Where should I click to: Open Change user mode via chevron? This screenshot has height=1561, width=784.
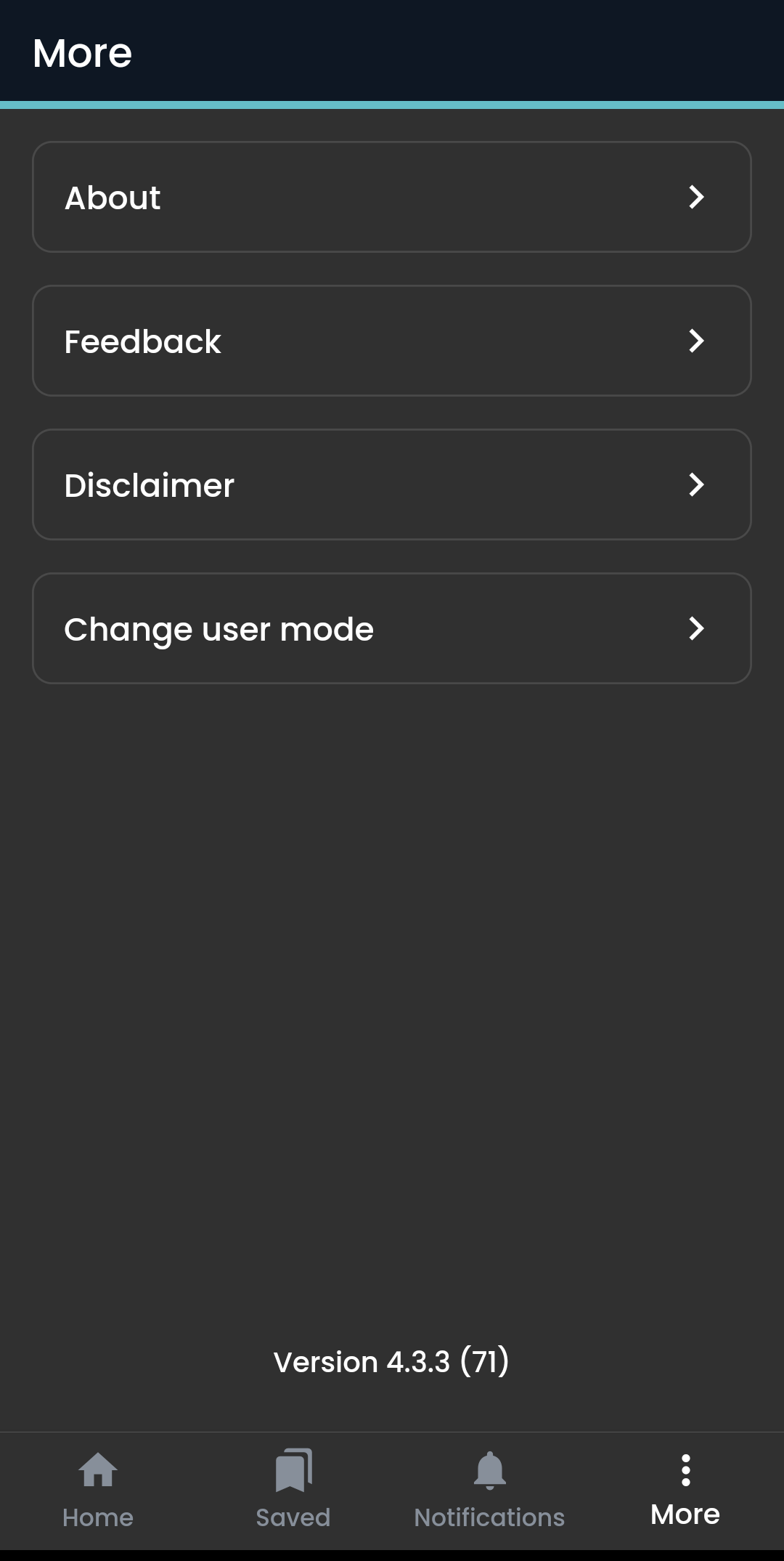[696, 628]
